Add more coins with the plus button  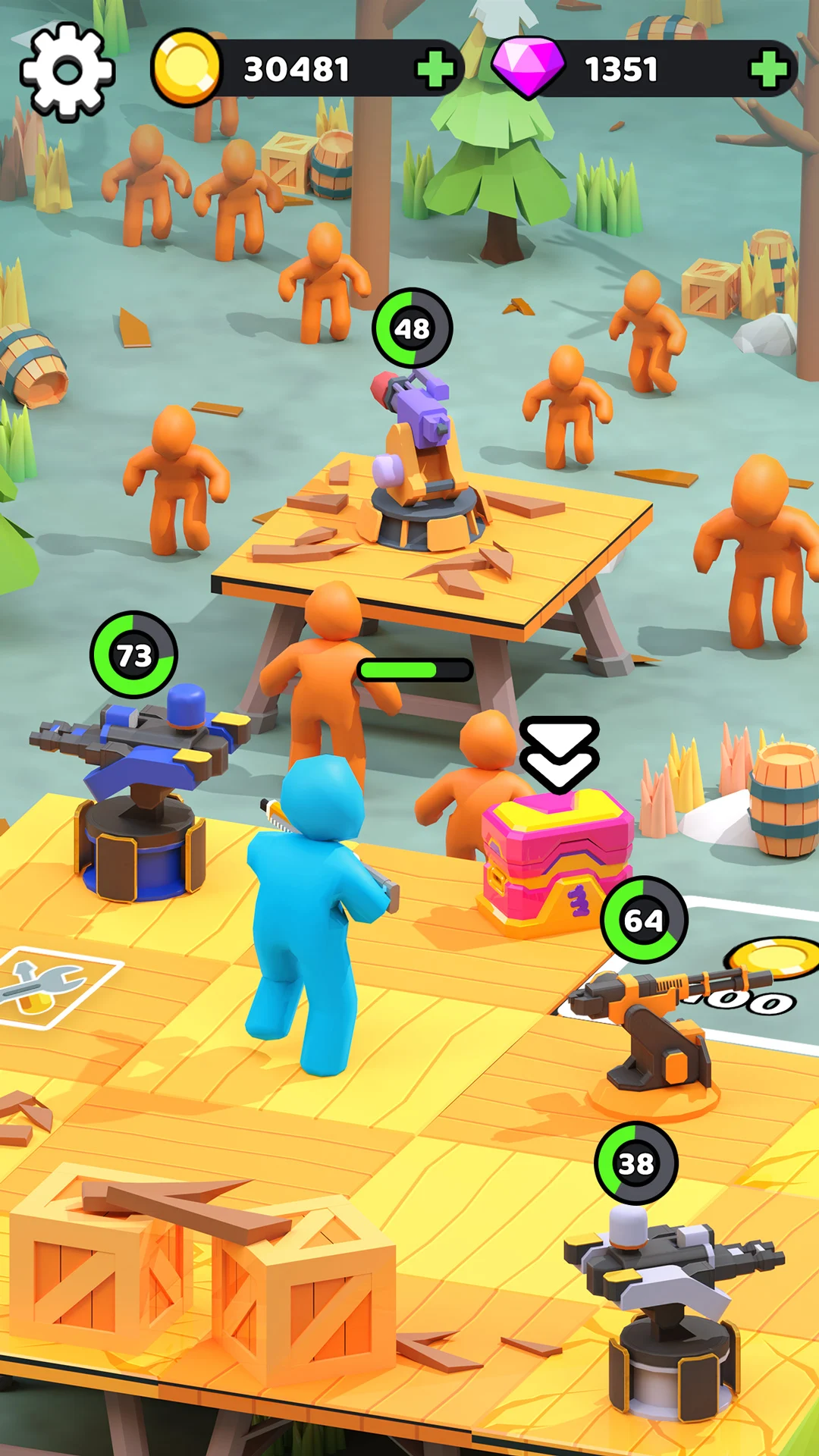pos(435,70)
